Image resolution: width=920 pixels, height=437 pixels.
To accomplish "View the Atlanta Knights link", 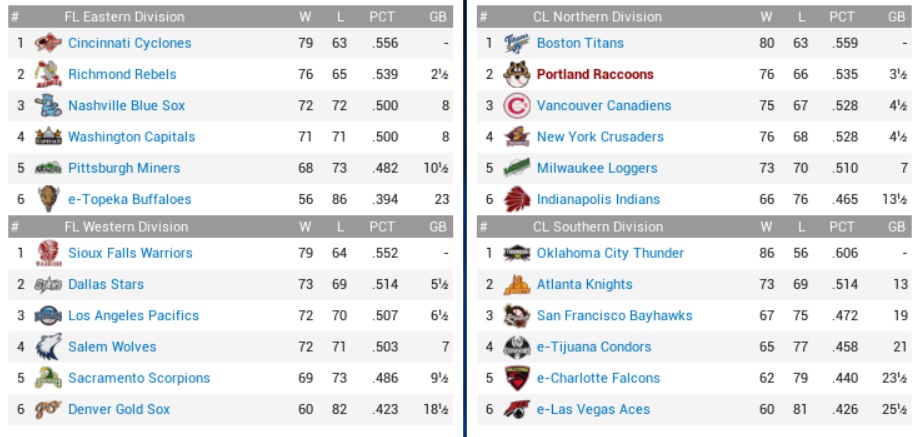I will (x=584, y=284).
